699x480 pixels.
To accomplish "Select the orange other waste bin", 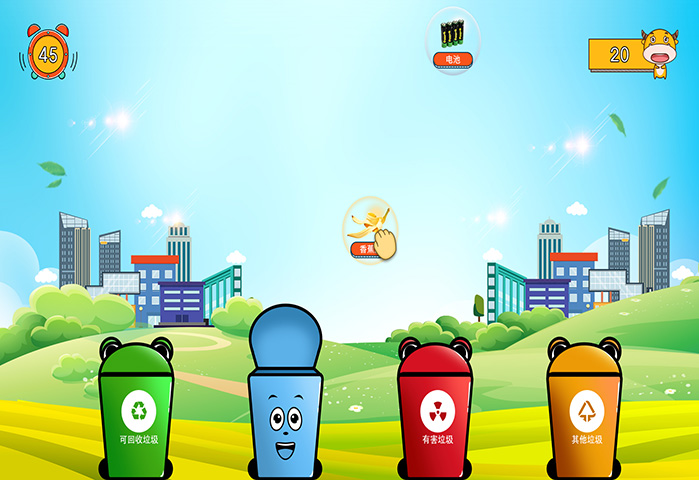I will 585,410.
